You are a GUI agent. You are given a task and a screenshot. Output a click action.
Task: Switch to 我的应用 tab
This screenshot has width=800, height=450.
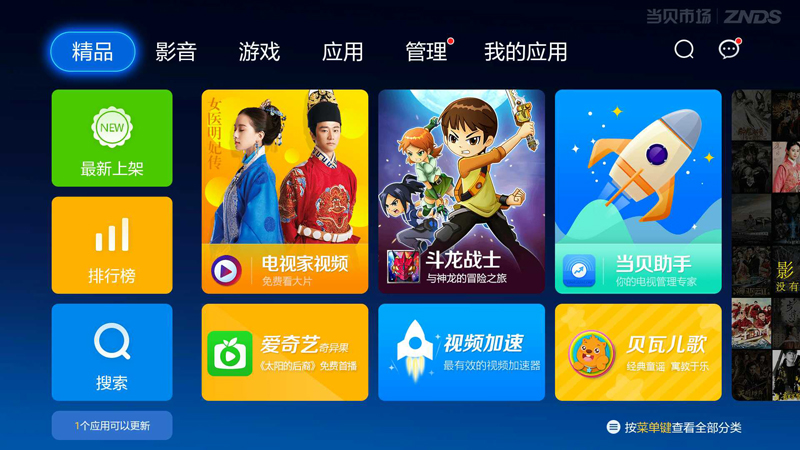point(525,52)
